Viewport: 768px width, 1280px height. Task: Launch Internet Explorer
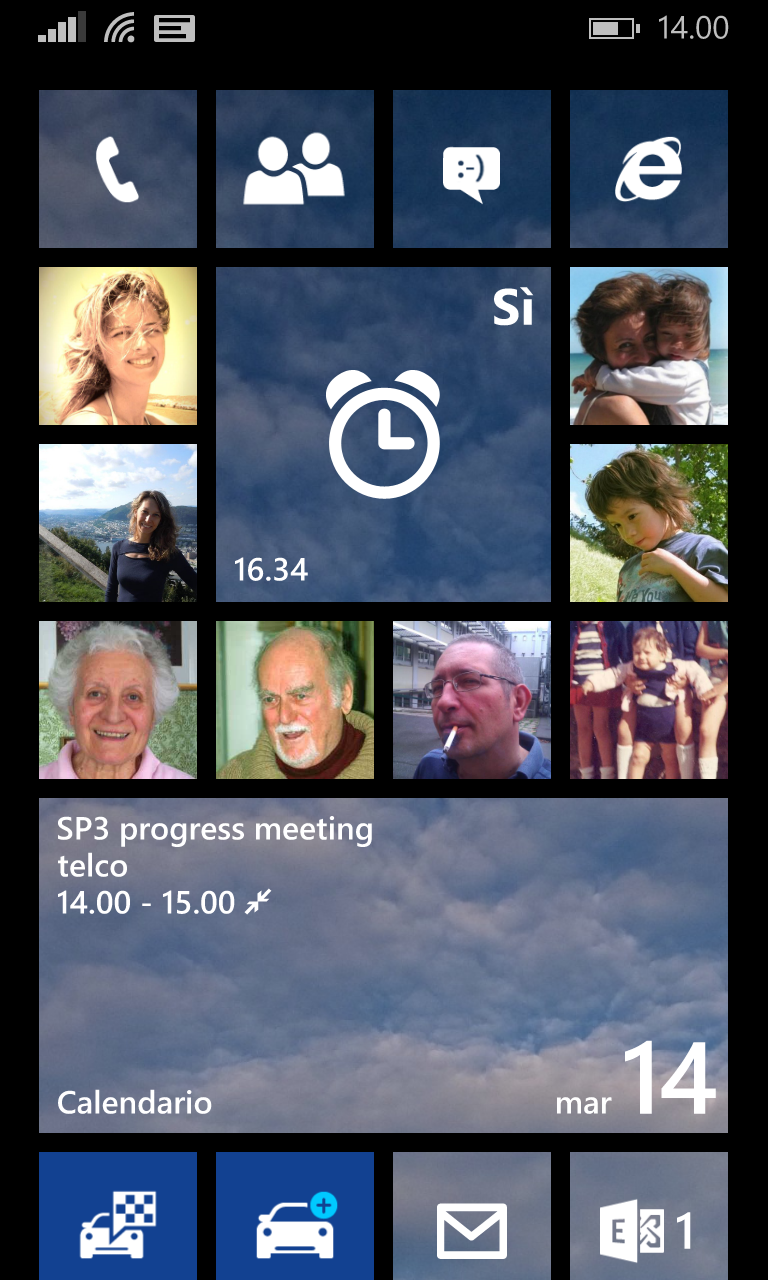(649, 169)
